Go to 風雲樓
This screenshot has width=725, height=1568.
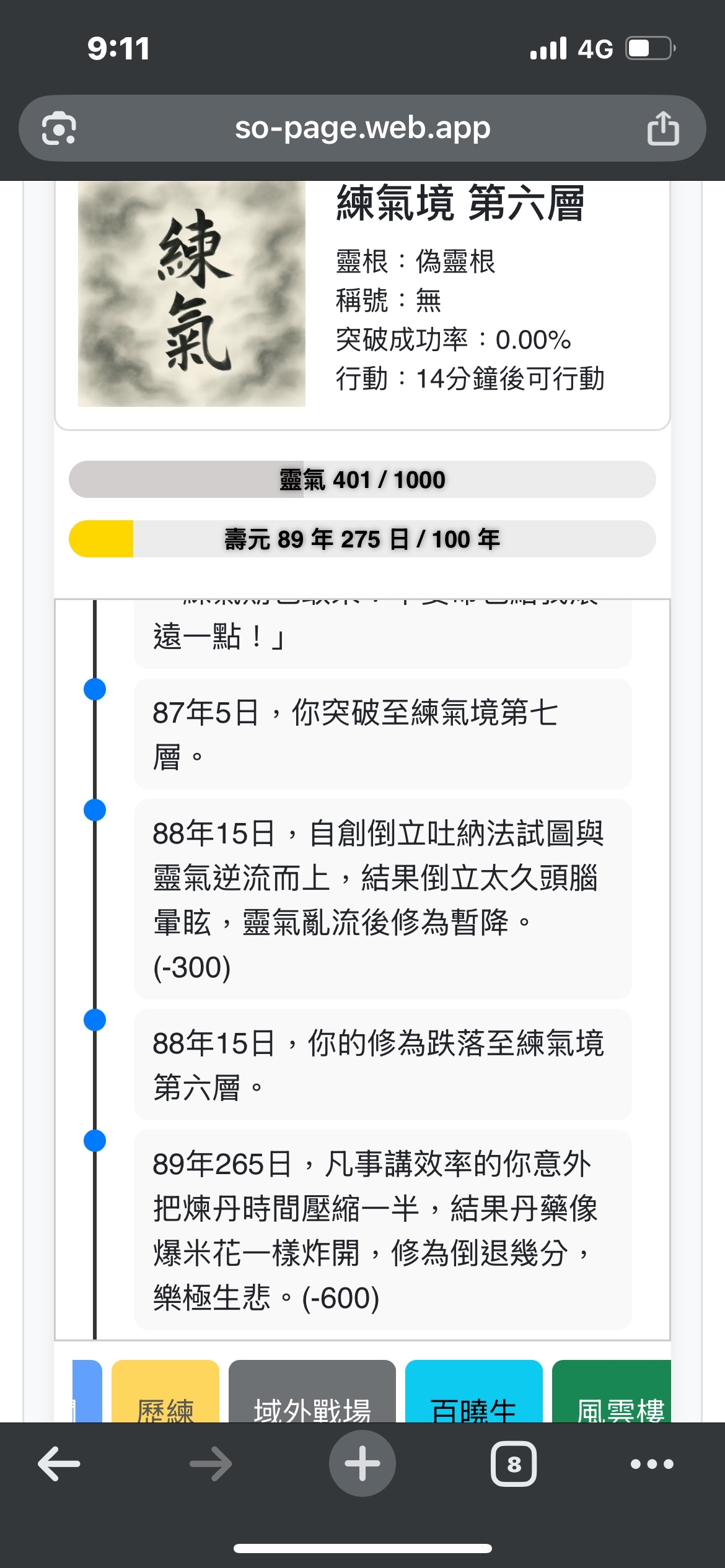pos(613,1393)
